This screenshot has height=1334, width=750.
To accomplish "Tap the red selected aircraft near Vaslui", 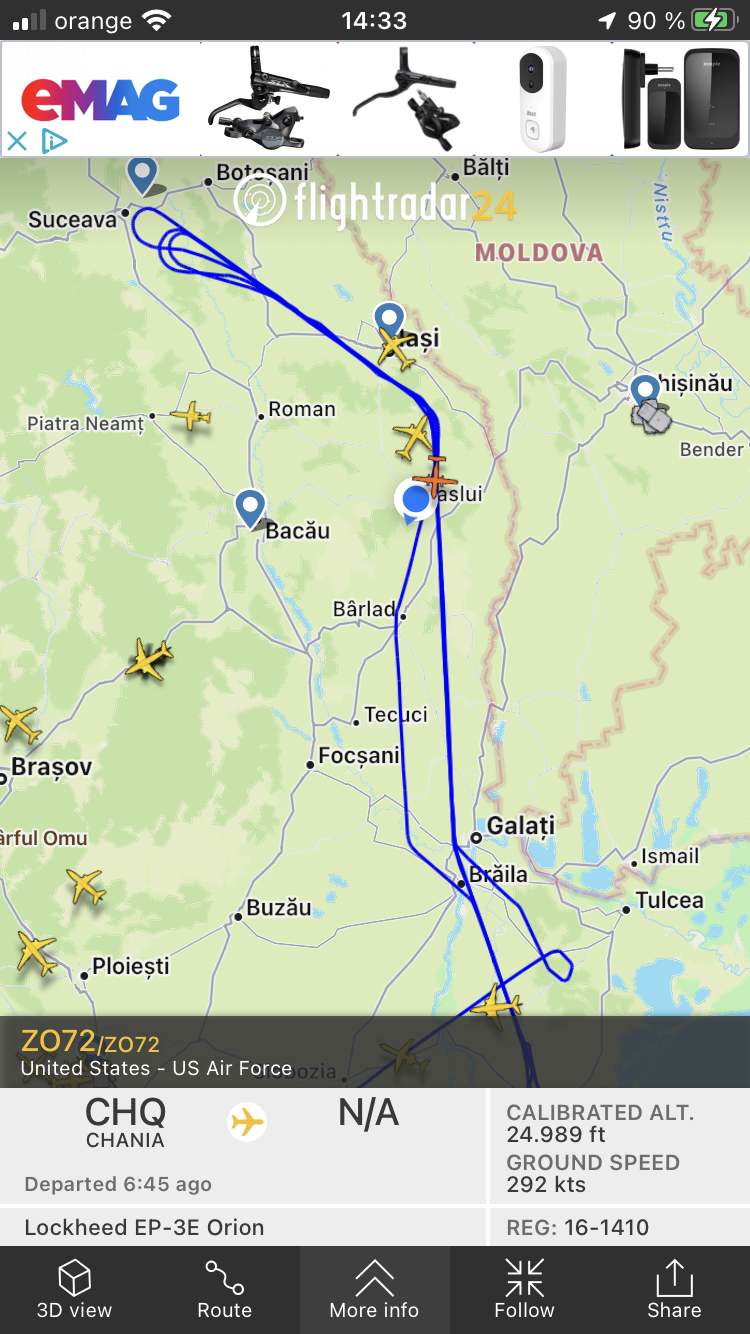I will (435, 476).
